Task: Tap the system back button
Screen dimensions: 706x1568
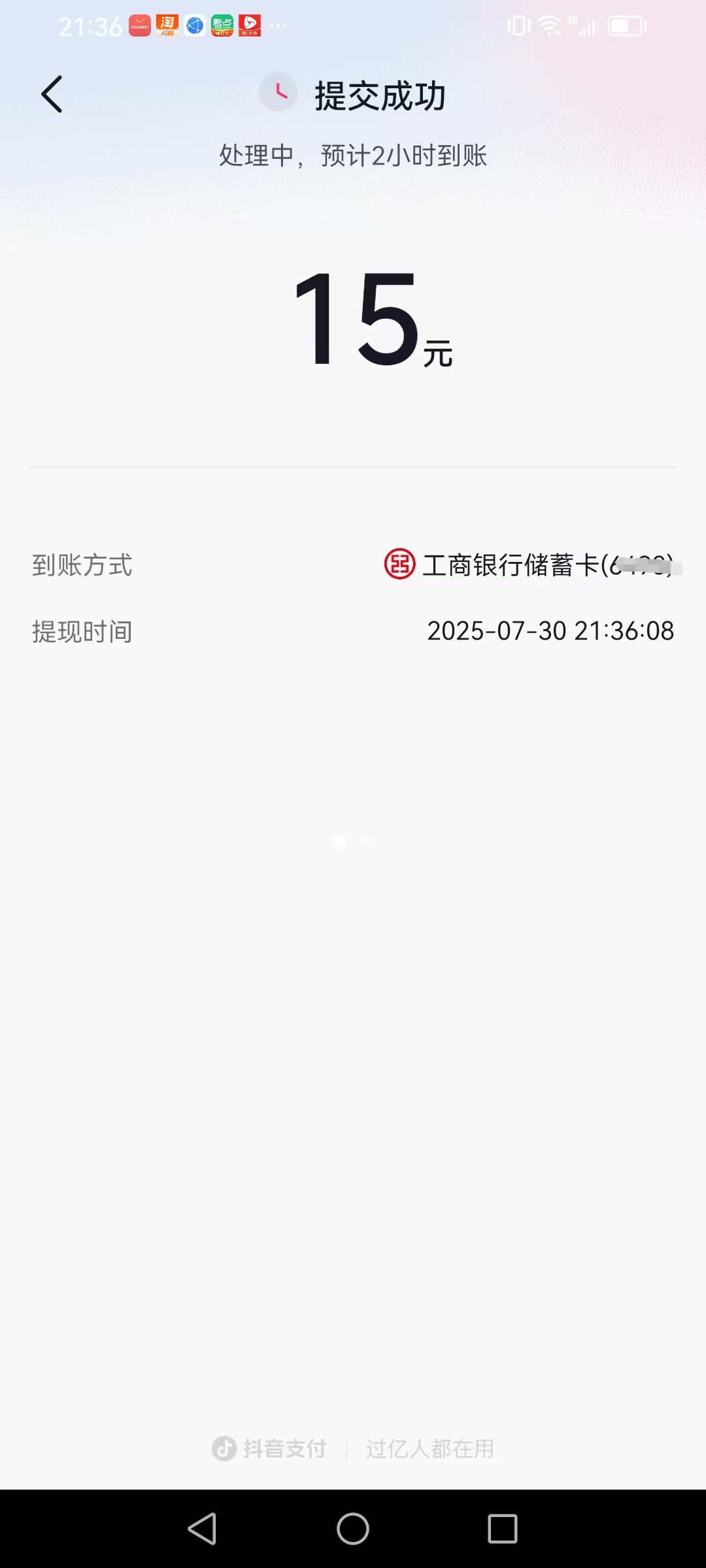Action: tap(202, 1529)
